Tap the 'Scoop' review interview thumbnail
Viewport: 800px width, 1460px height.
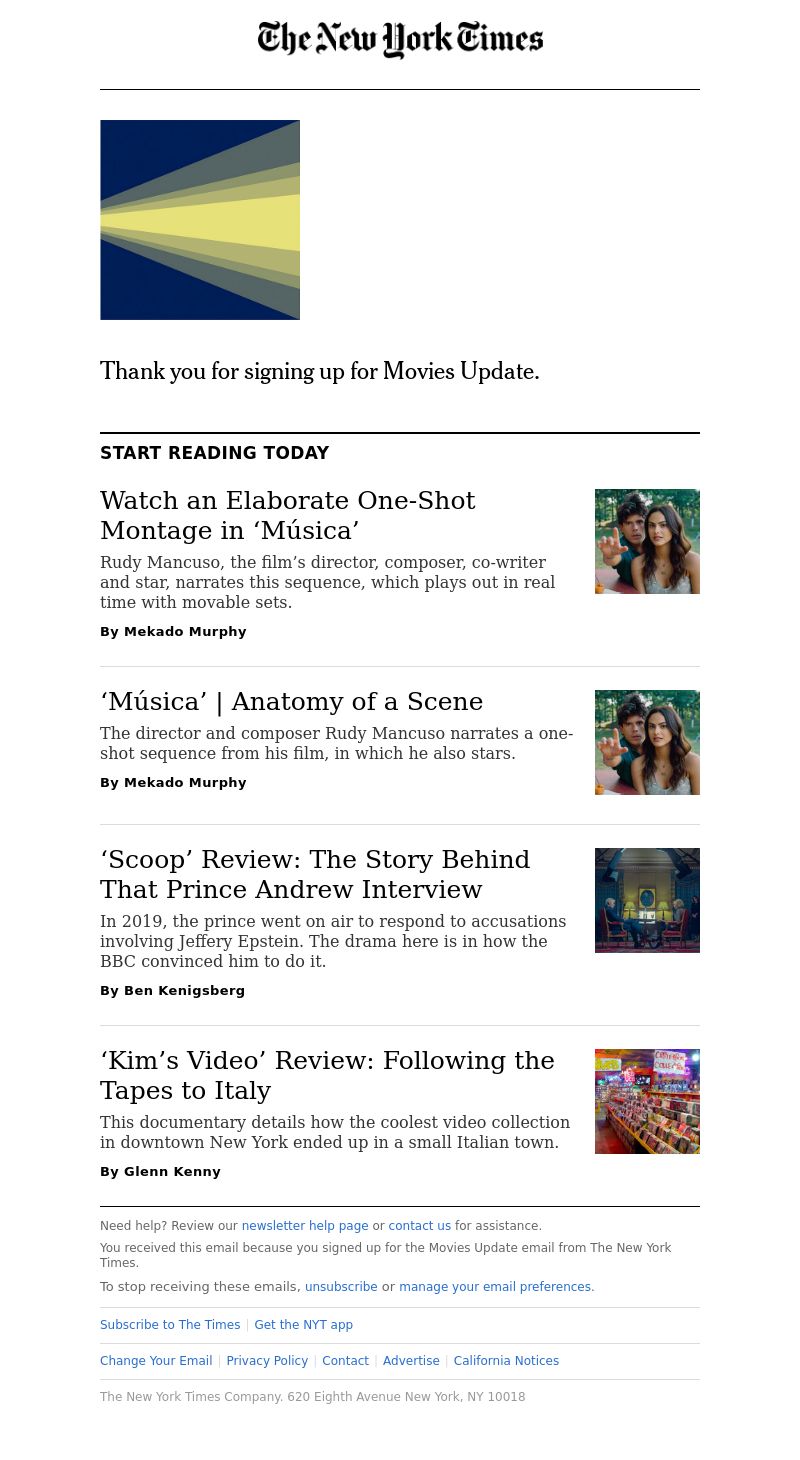pyautogui.click(x=647, y=900)
